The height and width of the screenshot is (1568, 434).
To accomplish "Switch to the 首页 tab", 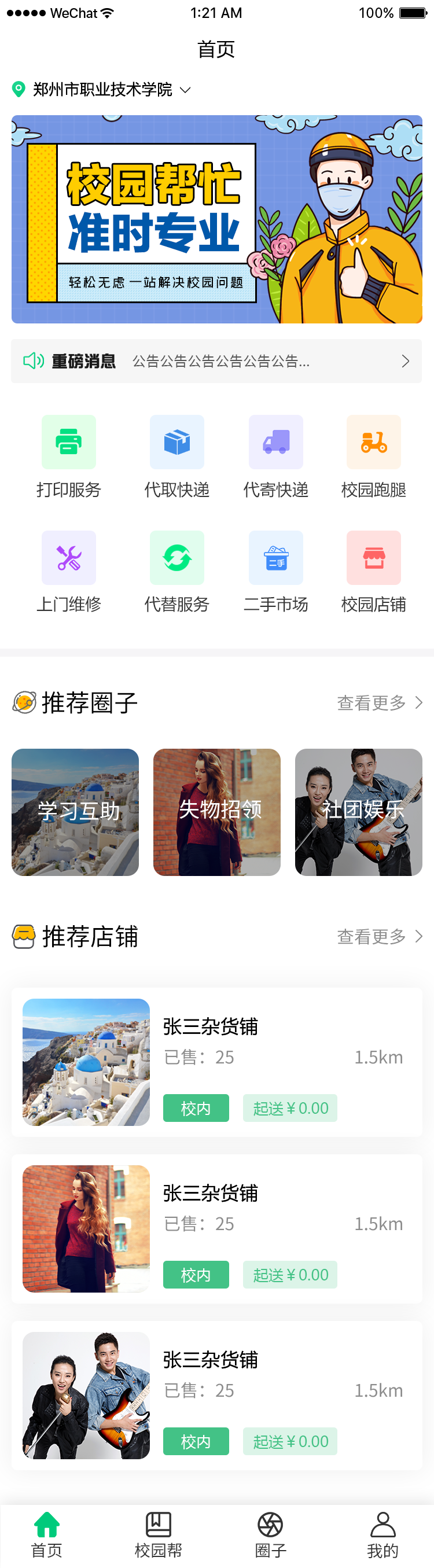I will pyautogui.click(x=47, y=1534).
